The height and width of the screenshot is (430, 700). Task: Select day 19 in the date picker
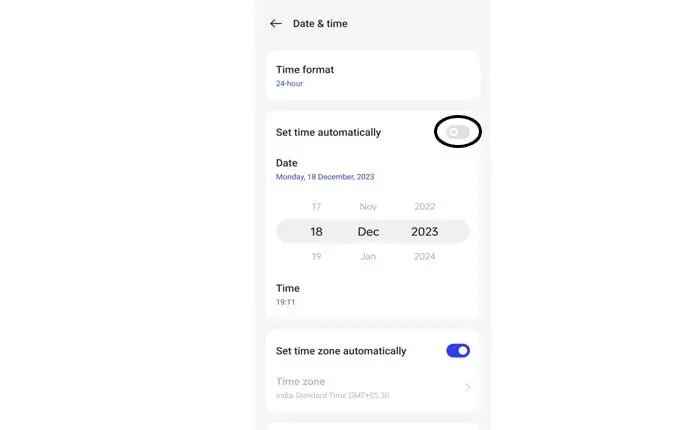tap(316, 256)
